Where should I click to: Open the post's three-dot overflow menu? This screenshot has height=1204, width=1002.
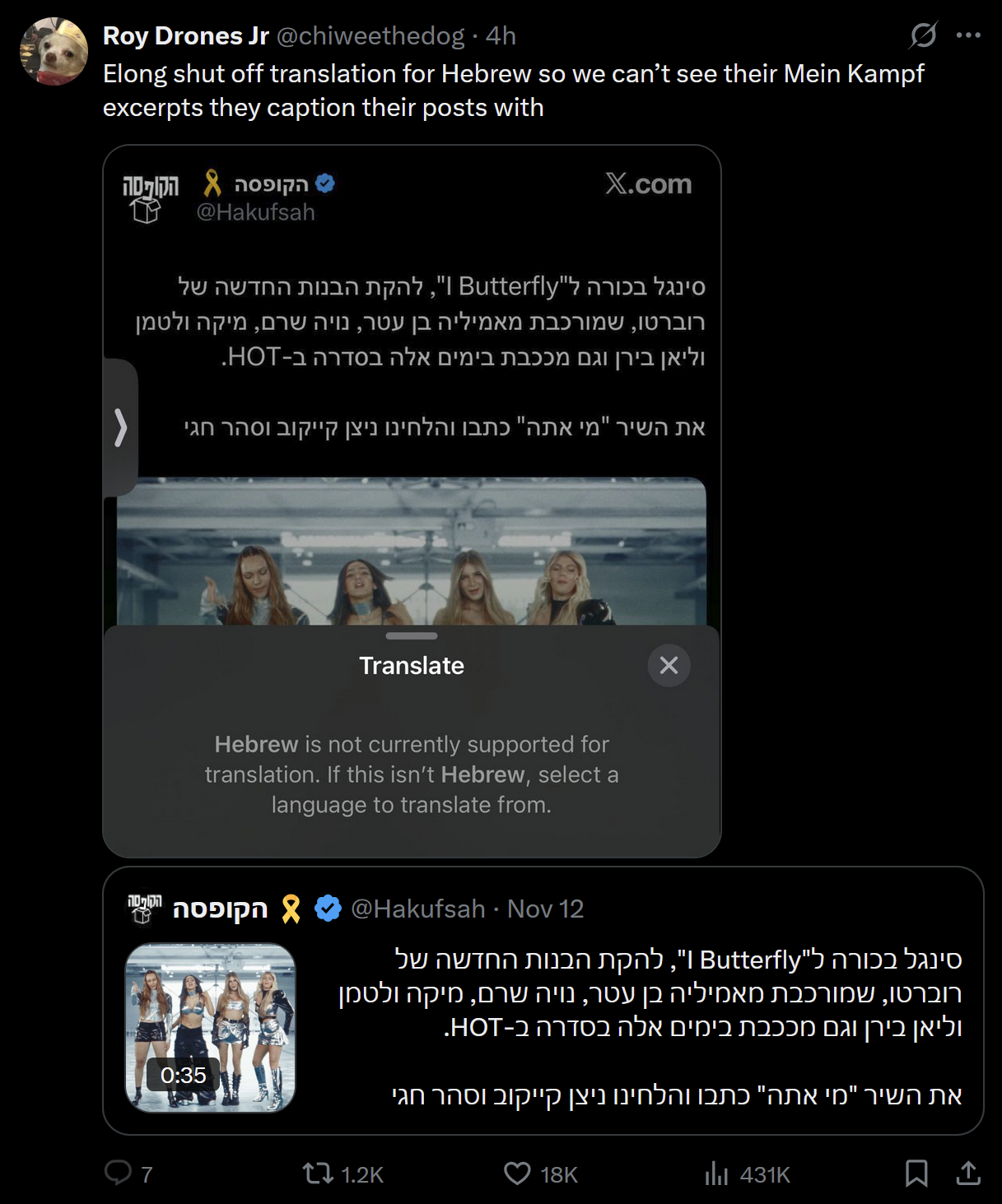[968, 35]
